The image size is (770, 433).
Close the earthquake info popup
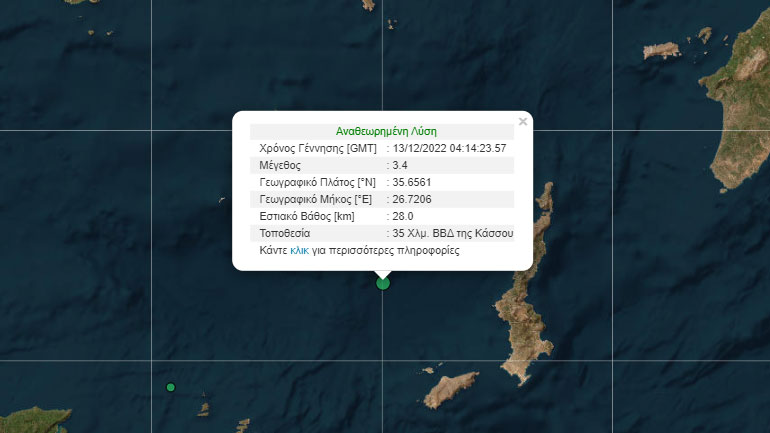[522, 122]
